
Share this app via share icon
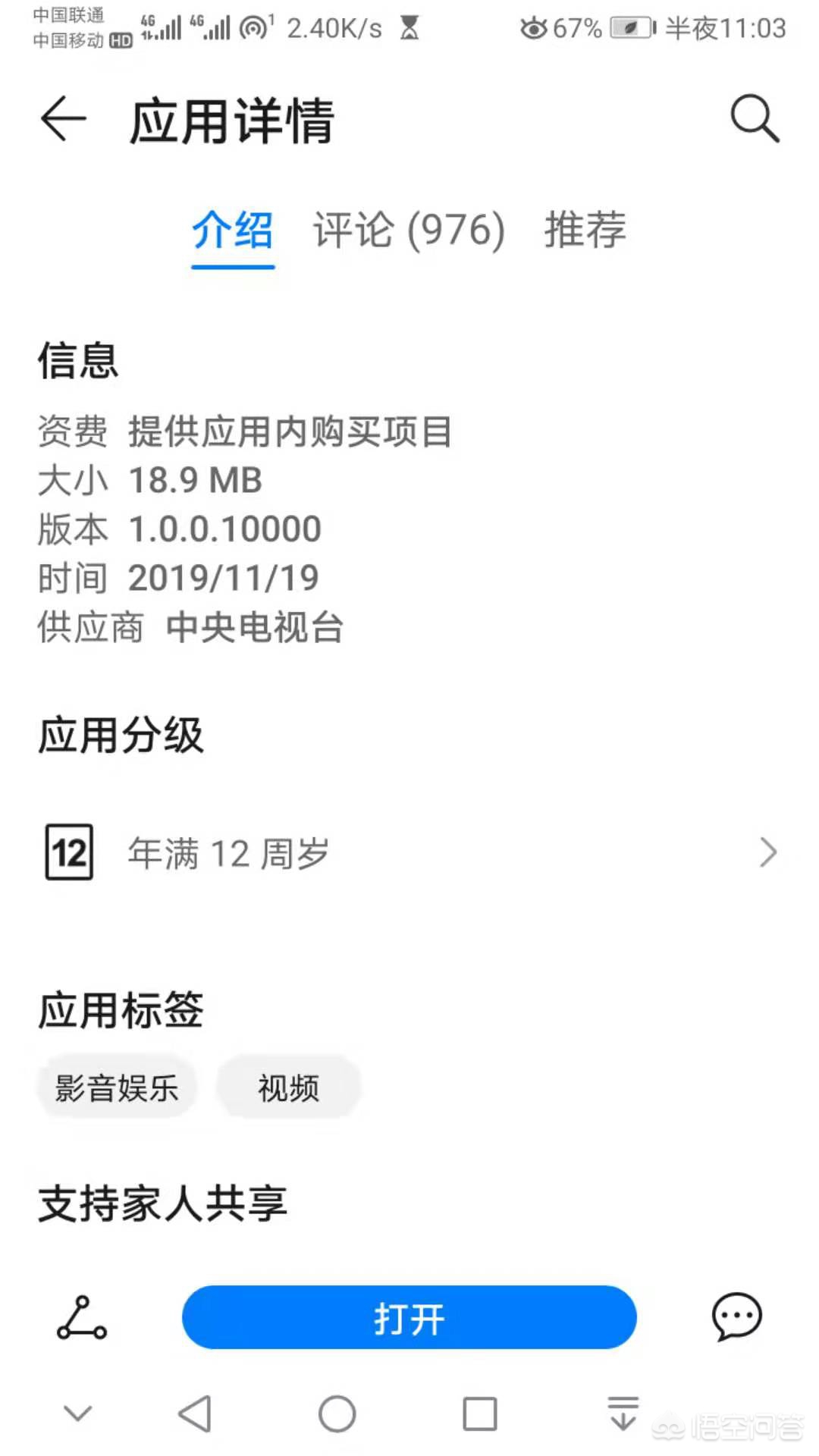(81, 1318)
